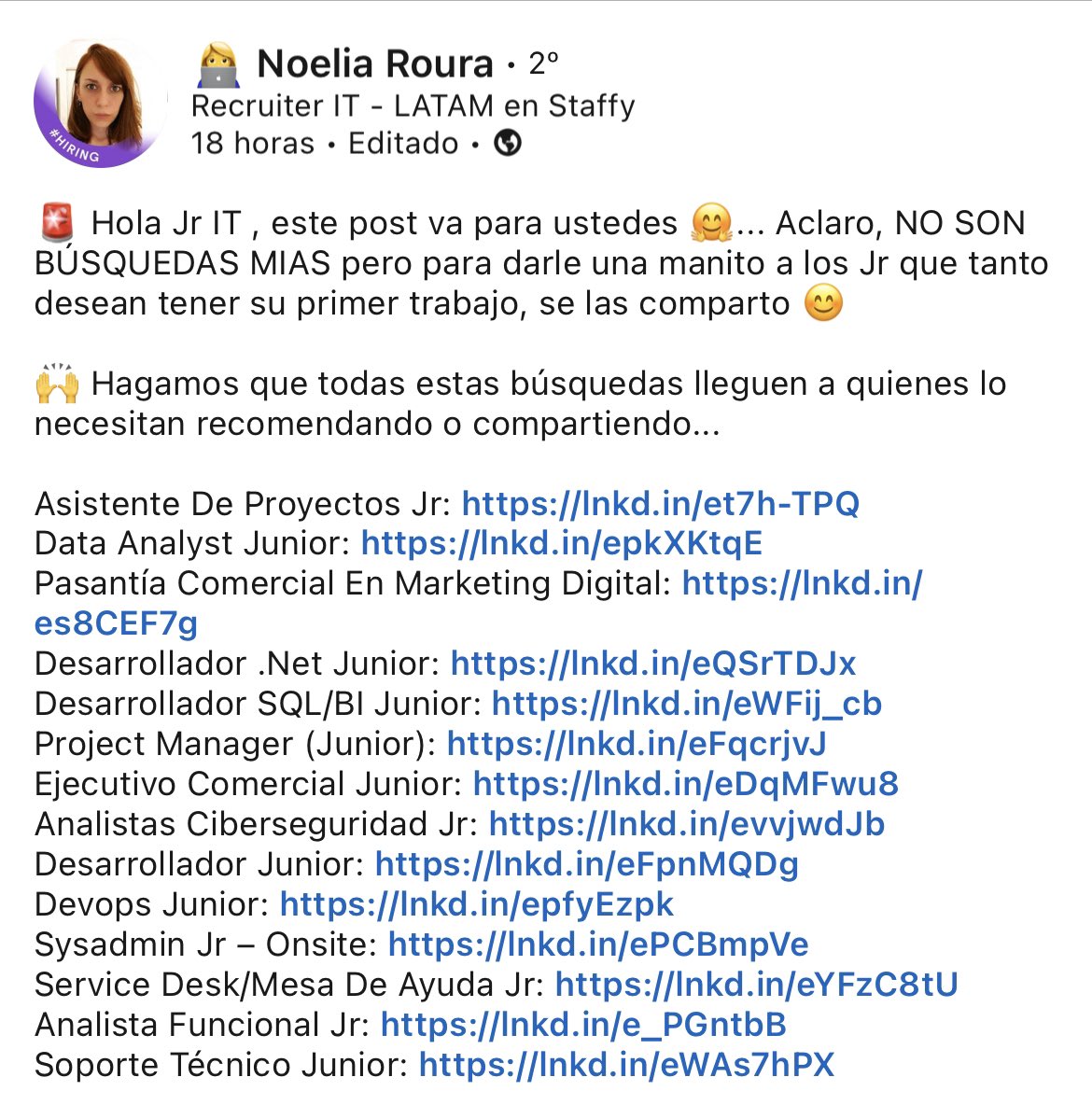Image resolution: width=1092 pixels, height=1105 pixels.
Task: Open the Ejecutivo Comercial Junior link
Action: pos(686,784)
